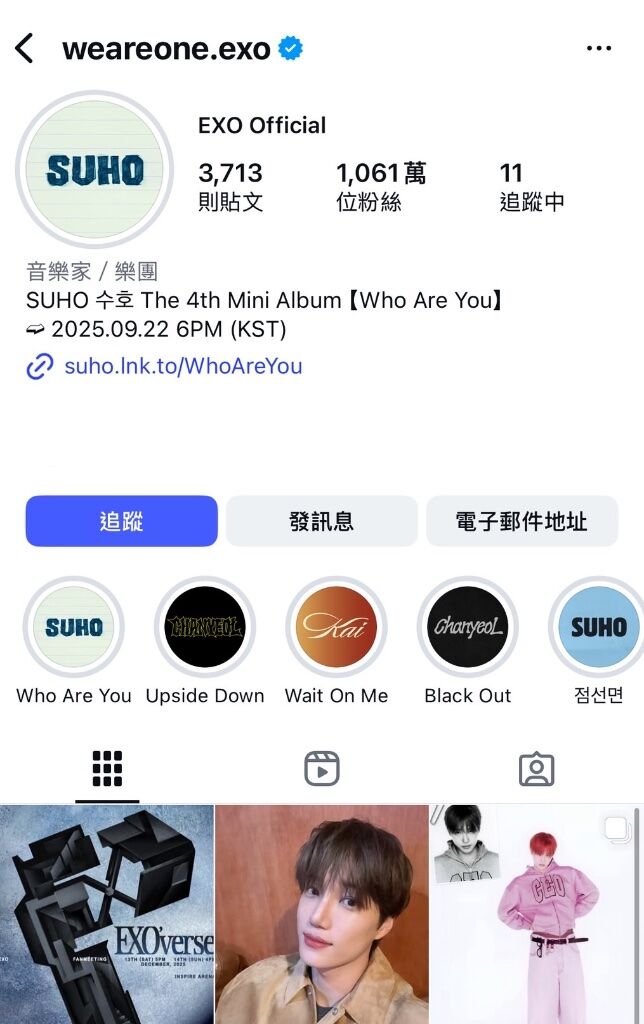Screen dimensions: 644x1024
Task: Show the tagged photos tab
Action: pyautogui.click(x=537, y=768)
